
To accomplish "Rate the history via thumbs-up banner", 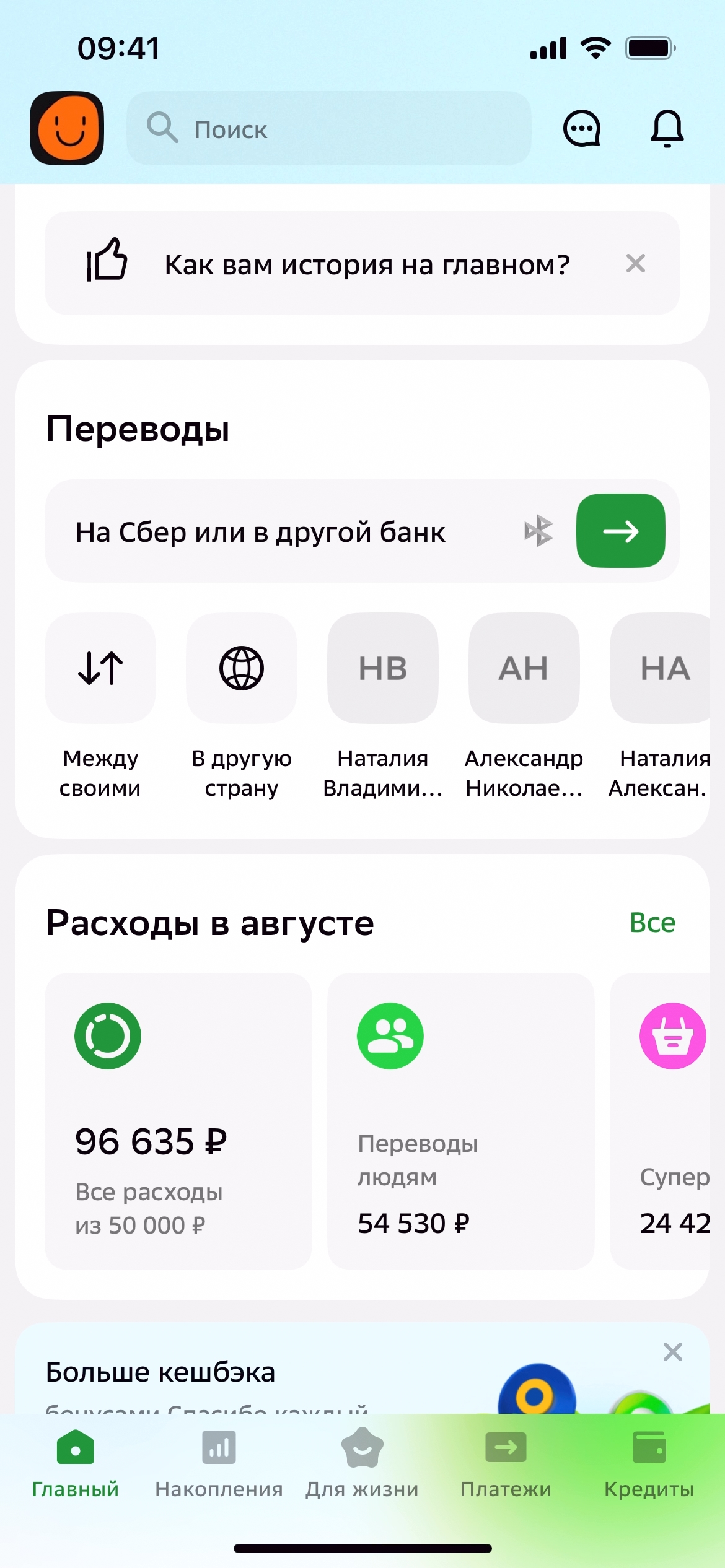I will point(107,261).
